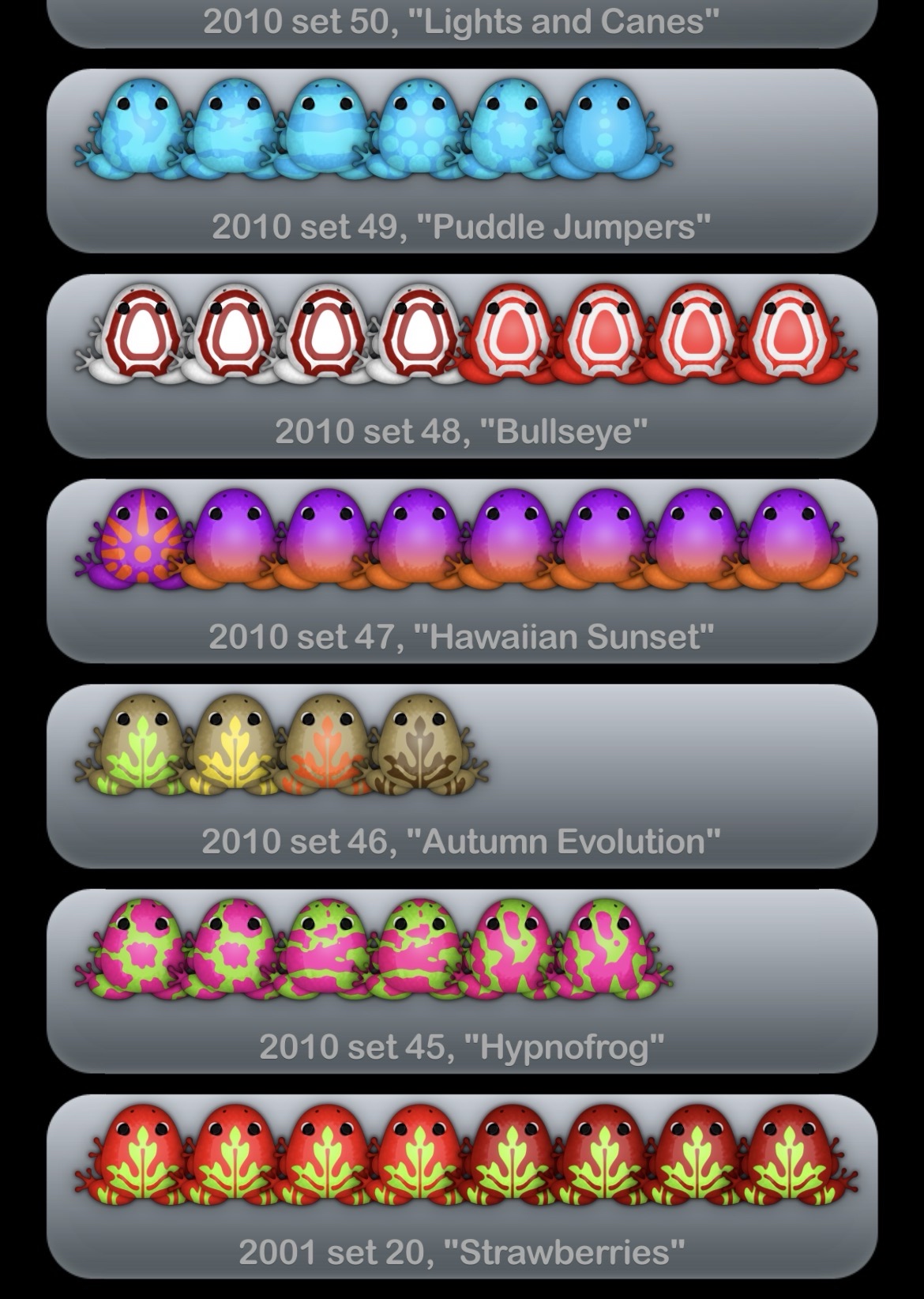Open the "Lights and Canes" set card

(462, 22)
